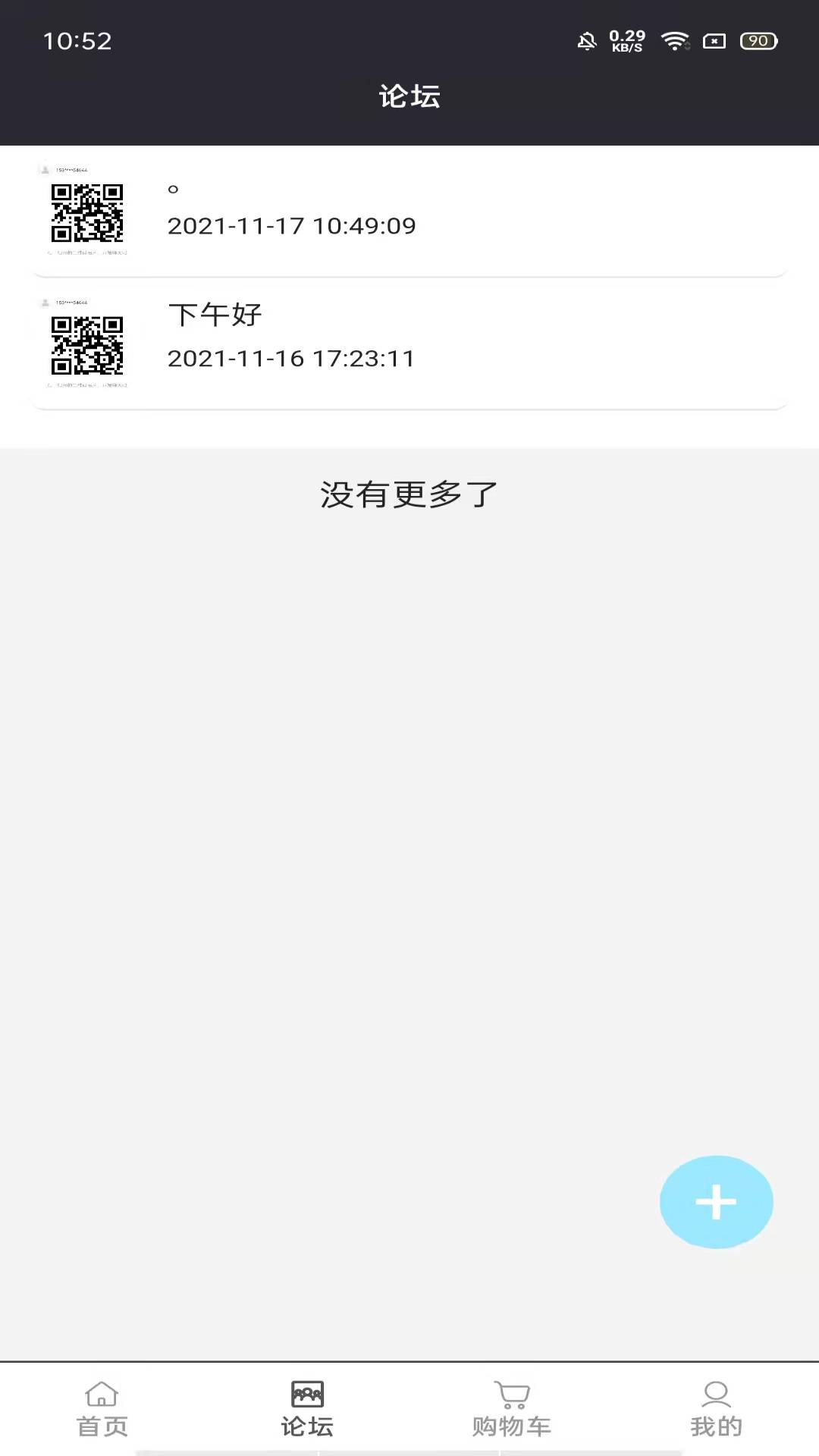Tap the username 153****4644 on top post
819x1456 pixels.
pyautogui.click(x=74, y=169)
